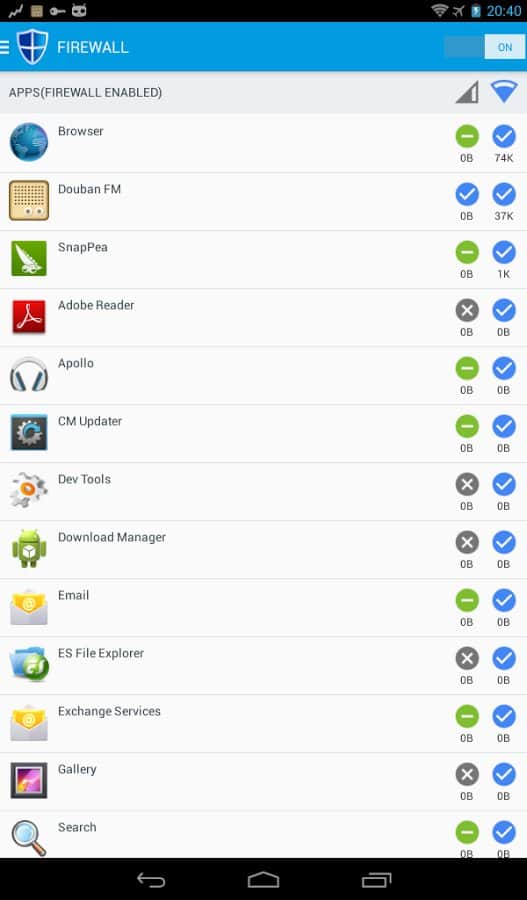The image size is (527, 900).
Task: Uncheck Douban FM's mobile data access
Action: click(467, 195)
